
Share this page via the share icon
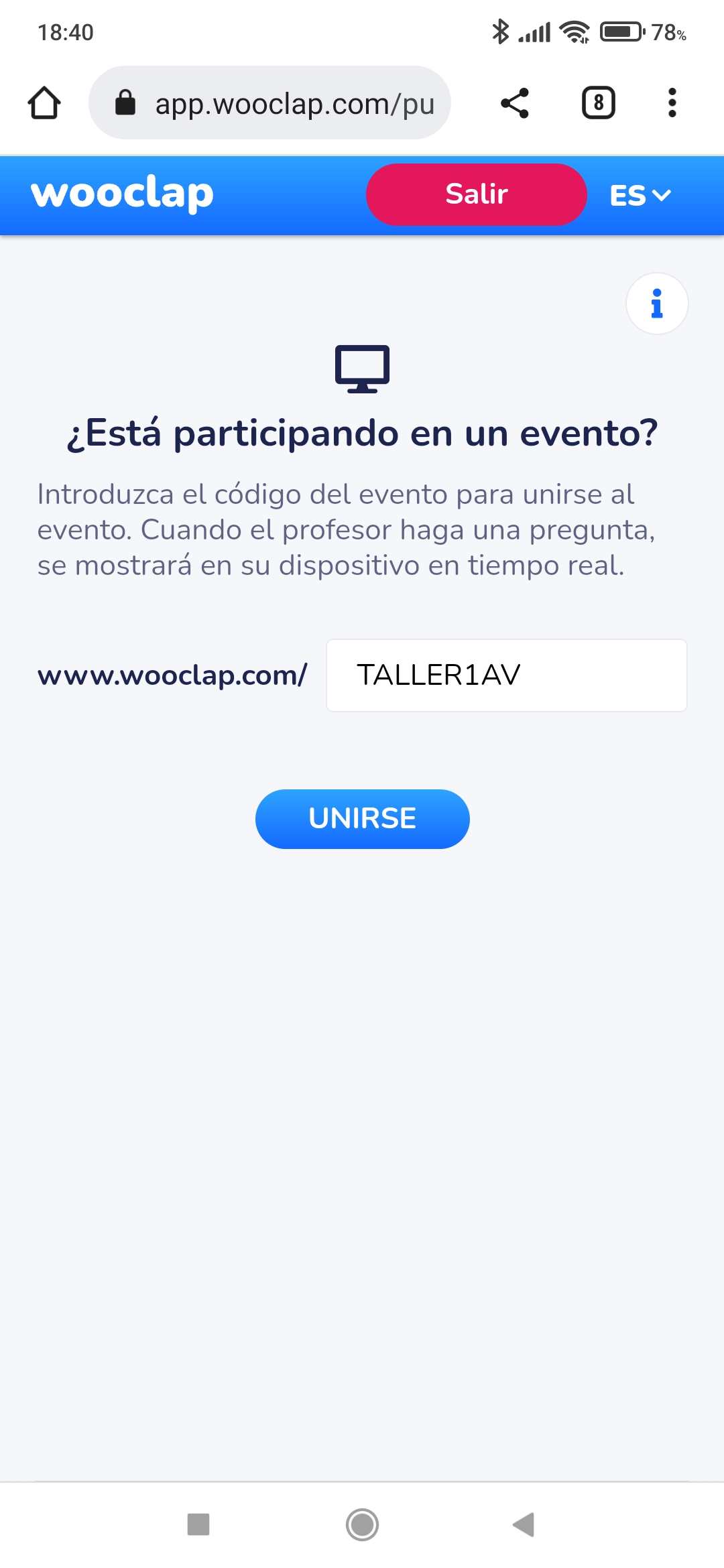[x=515, y=103]
